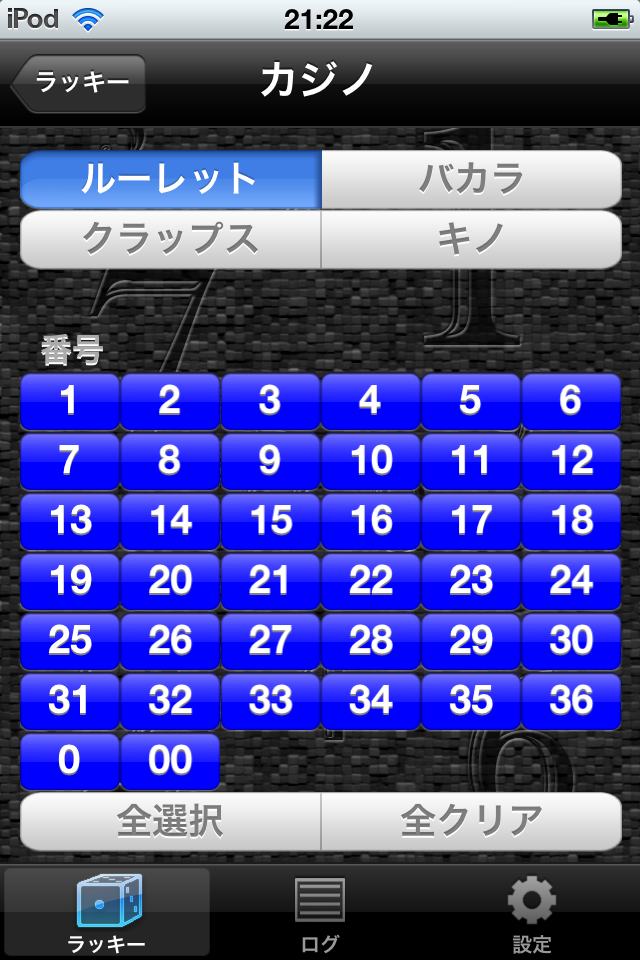
Task: Switch to the クラップス segment
Action: (170, 240)
